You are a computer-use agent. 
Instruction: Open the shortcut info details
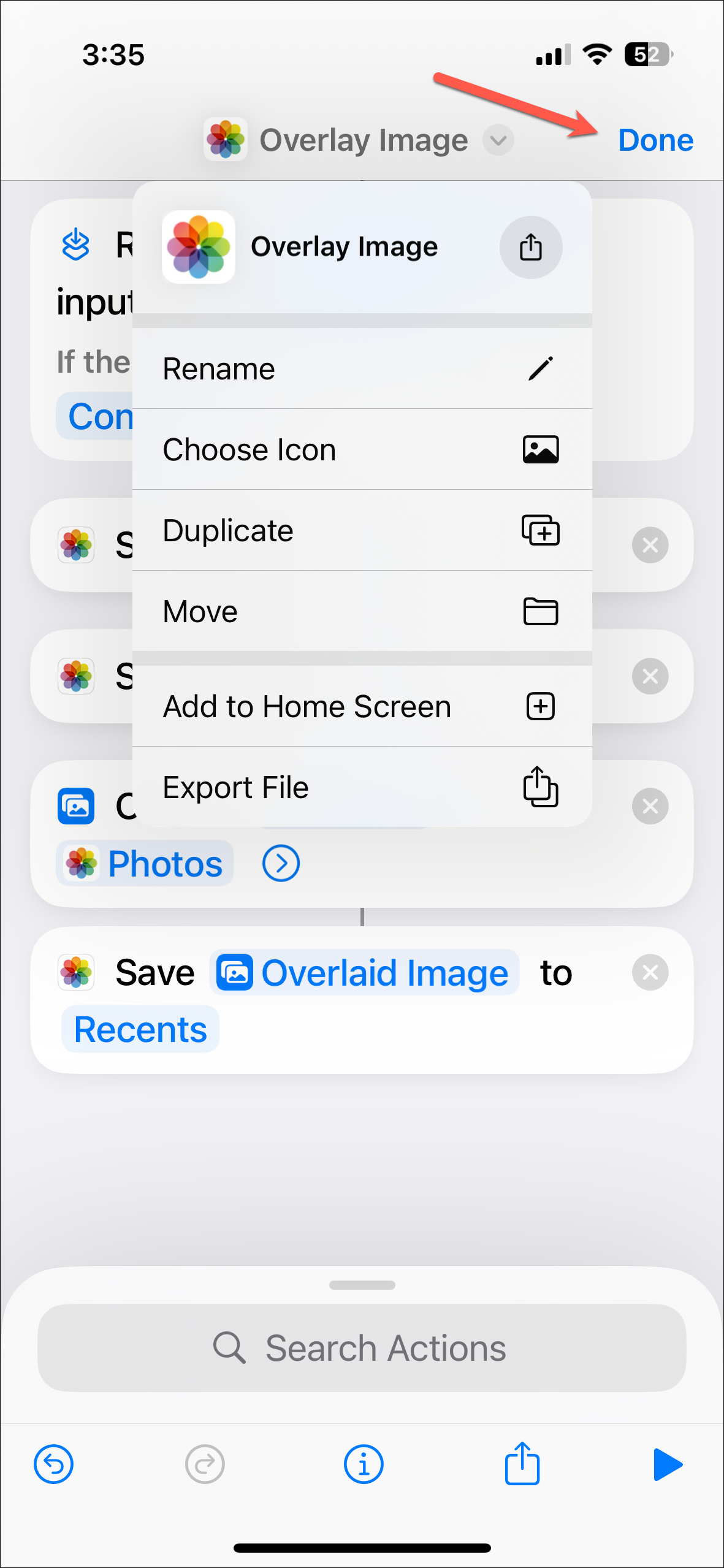pyautogui.click(x=364, y=1464)
